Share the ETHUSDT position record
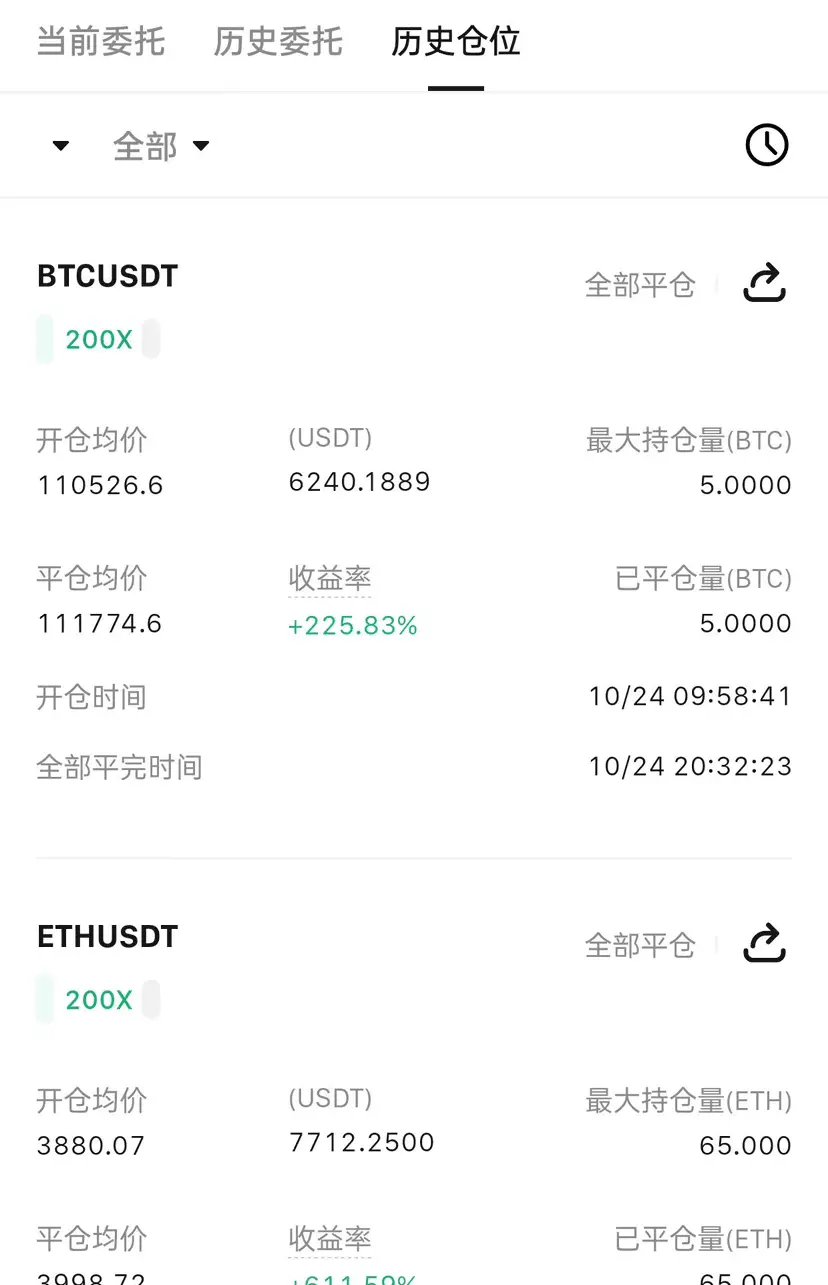The image size is (828, 1285). 765,944
